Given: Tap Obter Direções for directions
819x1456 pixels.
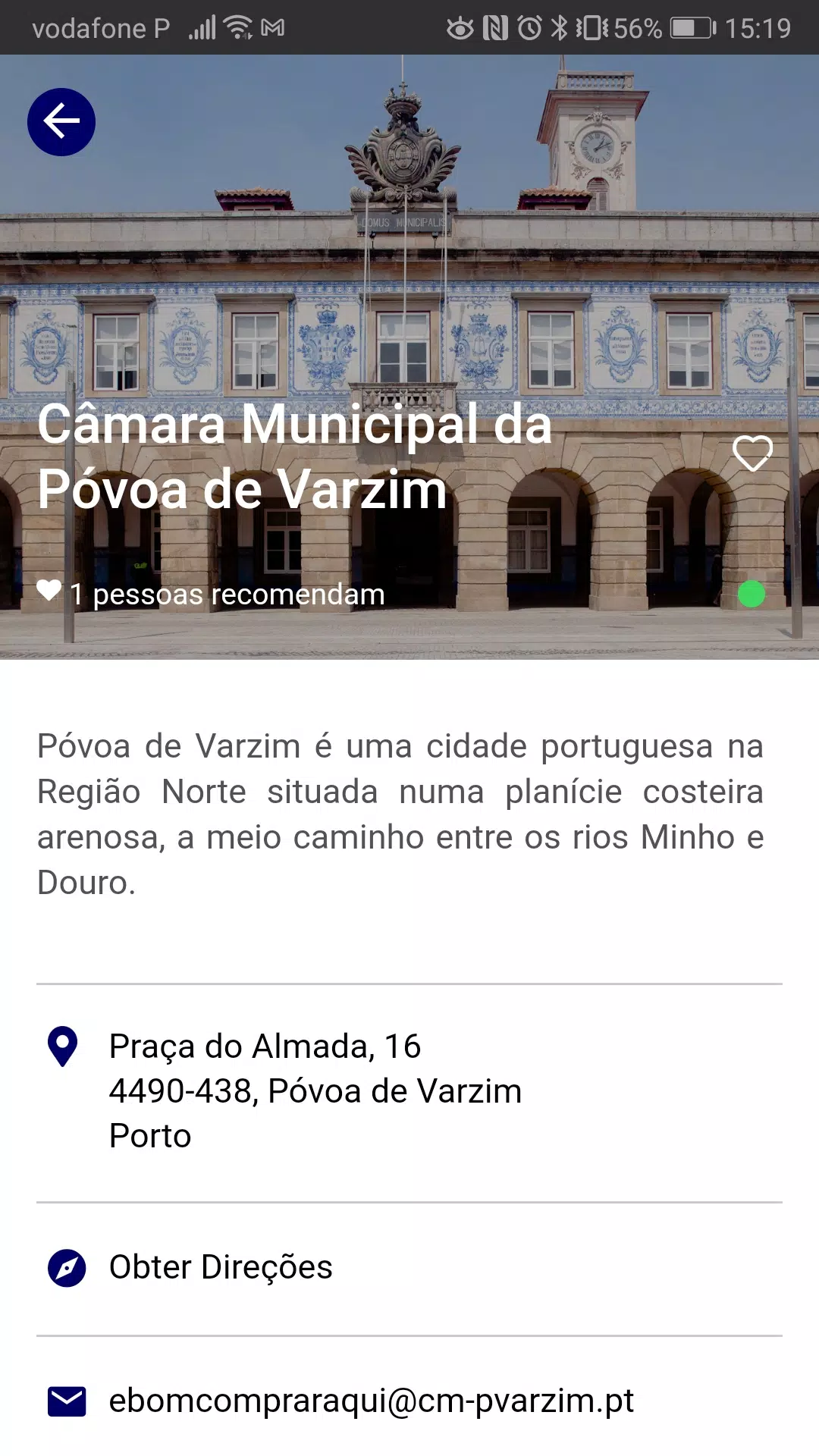Looking at the screenshot, I should click(409, 1268).
